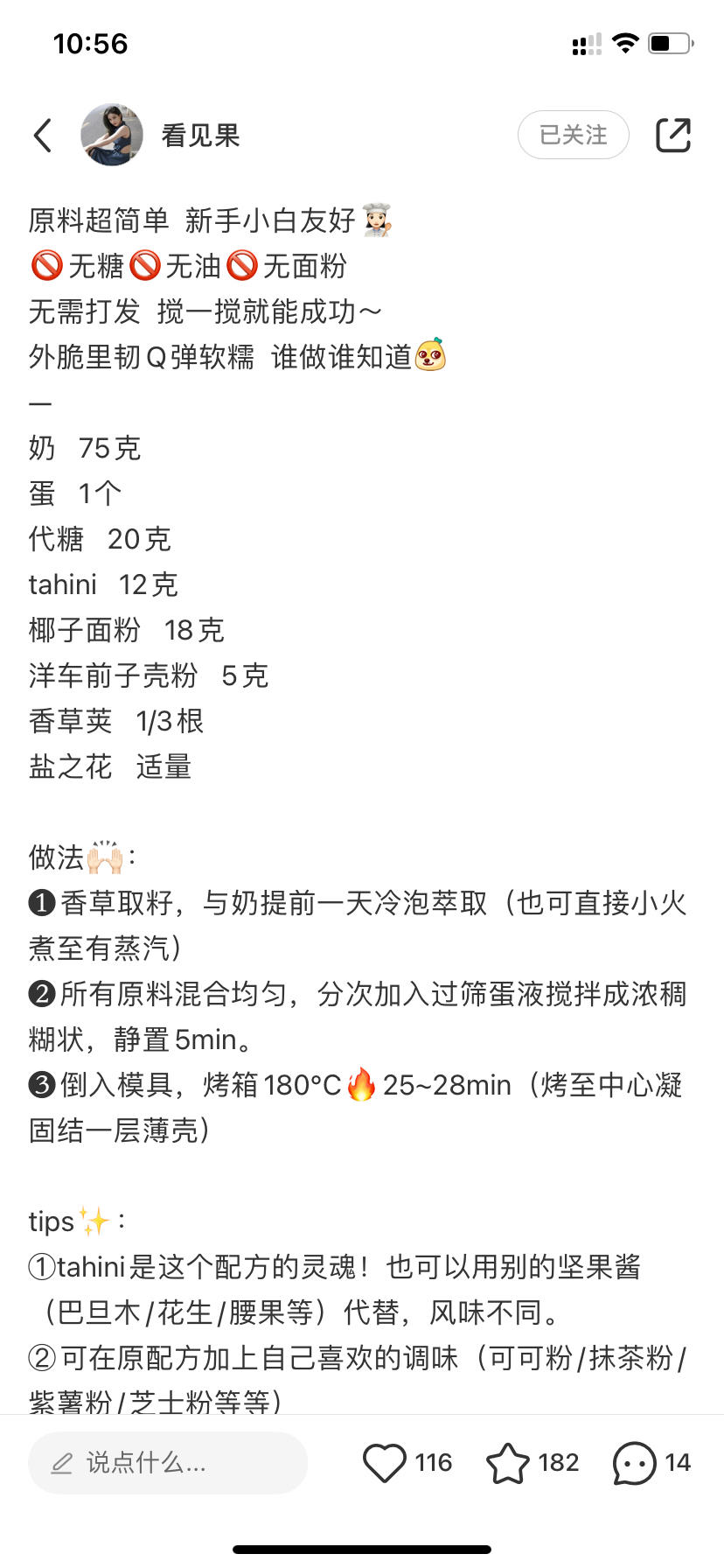Share this recipe post
Screen dimensions: 724x1568
click(x=673, y=135)
